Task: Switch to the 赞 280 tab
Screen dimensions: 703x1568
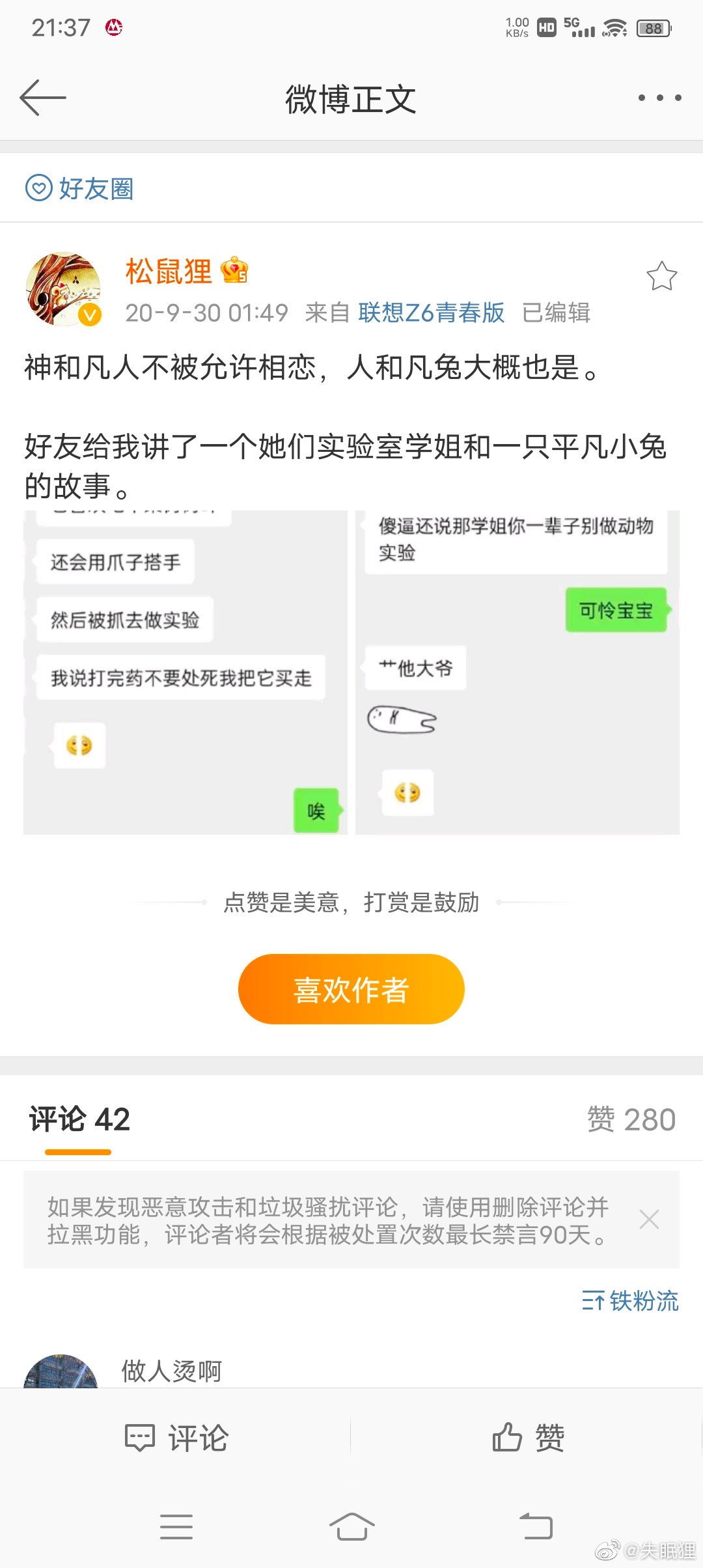Action: tap(631, 1119)
